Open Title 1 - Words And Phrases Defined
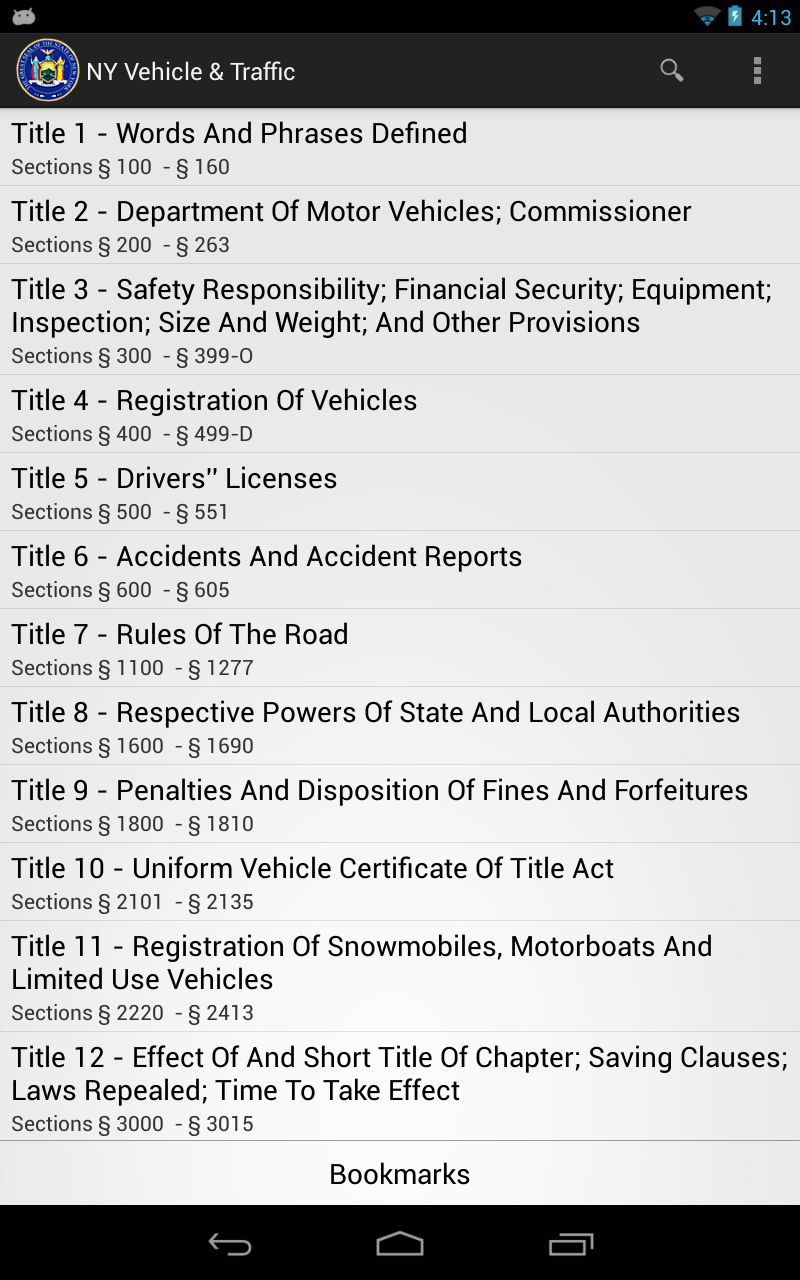Screen dimensions: 800x1280 400,146
